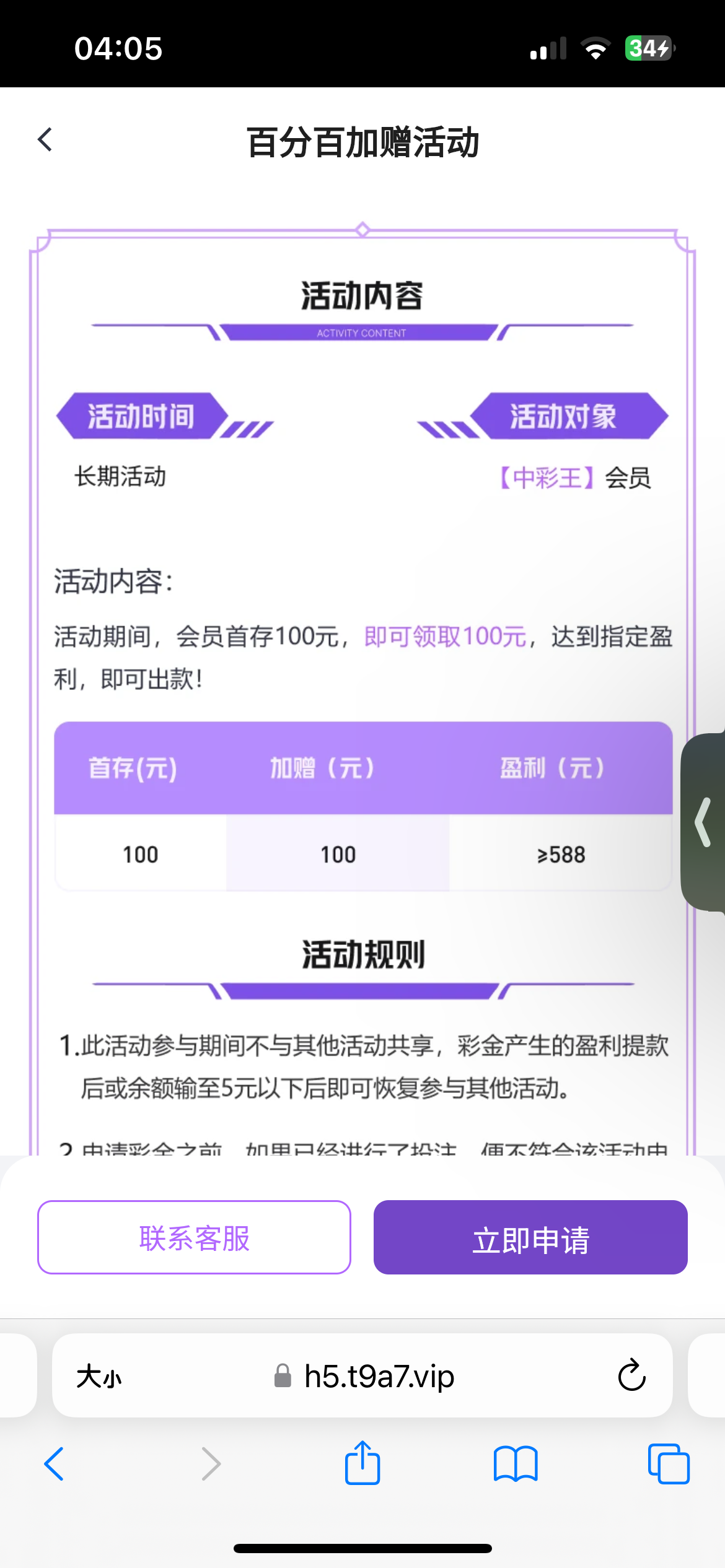Go back in Safari browser history
Image resolution: width=725 pixels, height=1568 pixels.
click(55, 1464)
